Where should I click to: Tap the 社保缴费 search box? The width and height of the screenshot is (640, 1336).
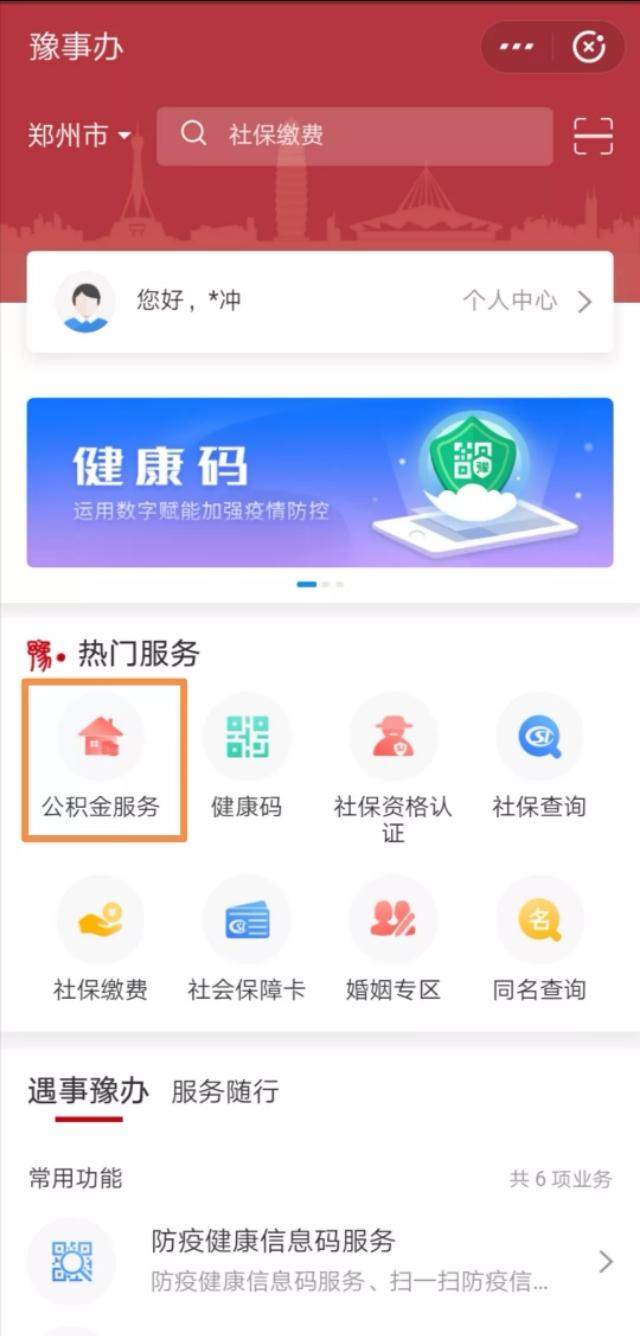coord(354,136)
